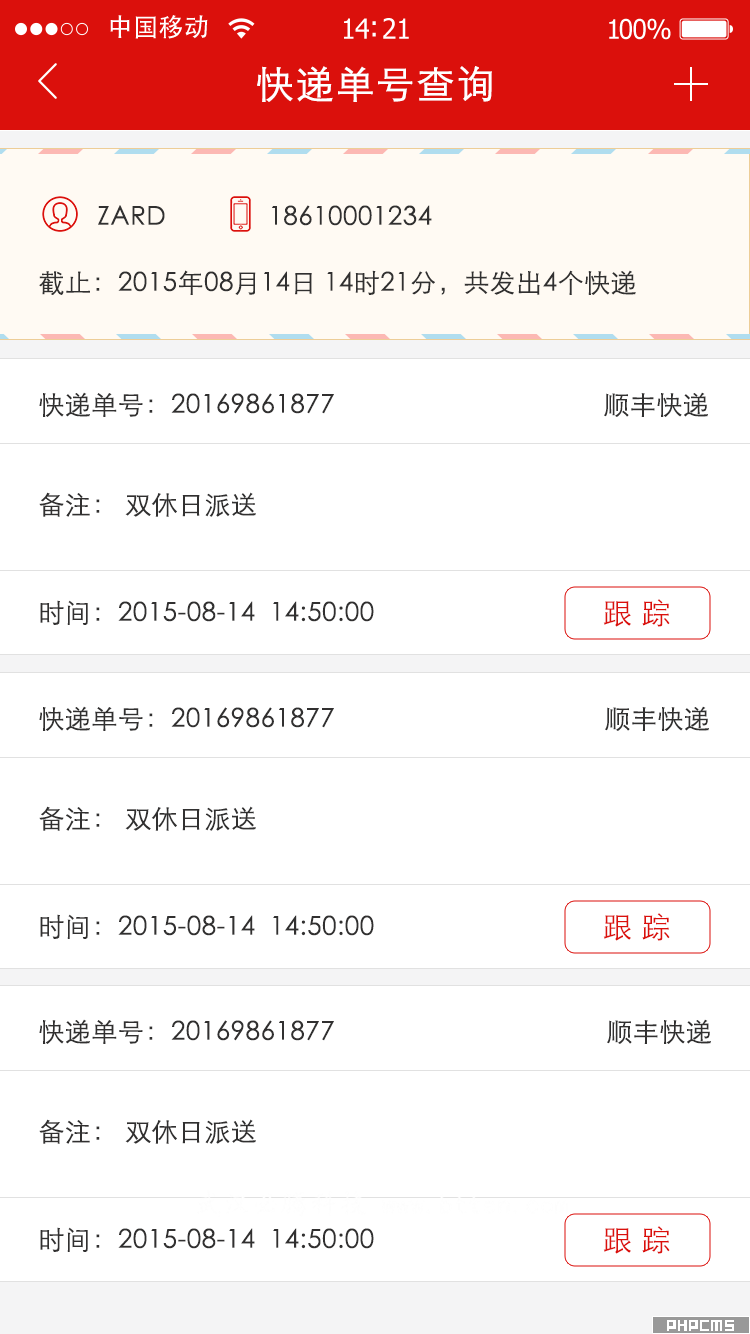The image size is (750, 1334).
Task: Add a new express number with plus icon
Action: pos(691,84)
